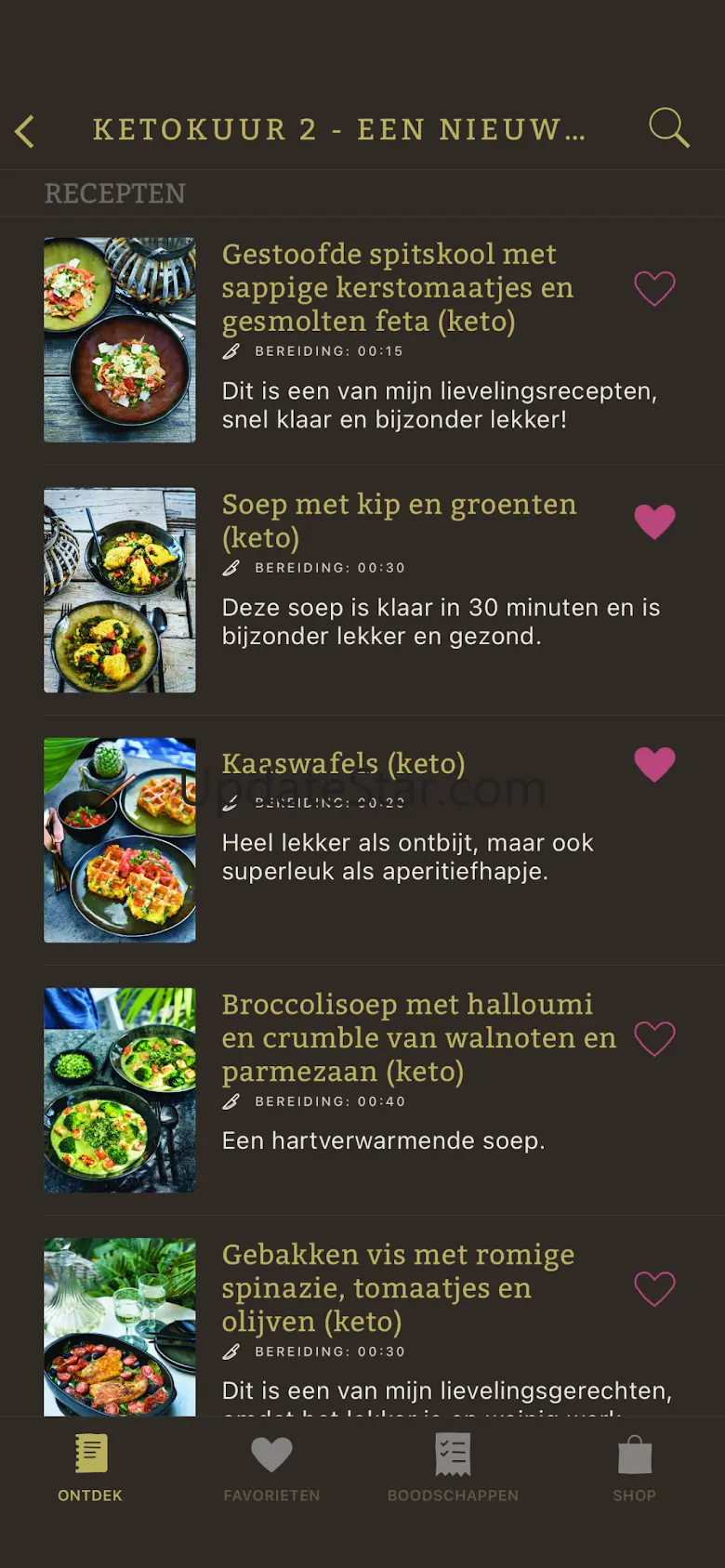
Task: Switch to the Favorieten tab
Action: (x=271, y=1469)
